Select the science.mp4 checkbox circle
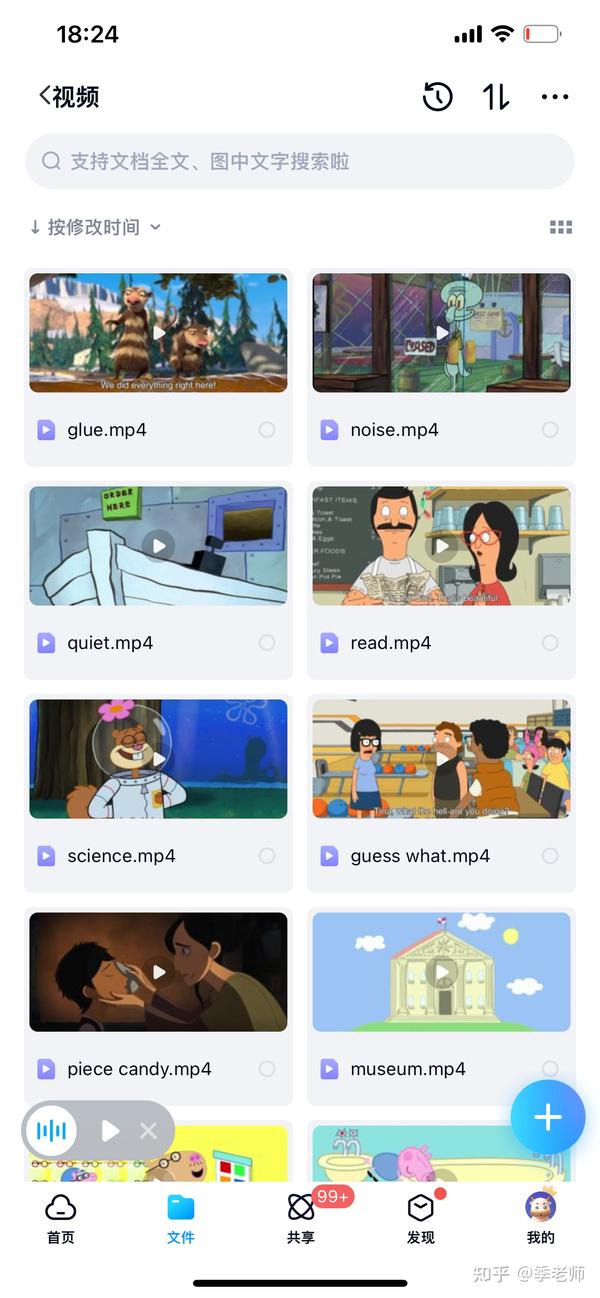The width and height of the screenshot is (600, 1298). coord(267,856)
